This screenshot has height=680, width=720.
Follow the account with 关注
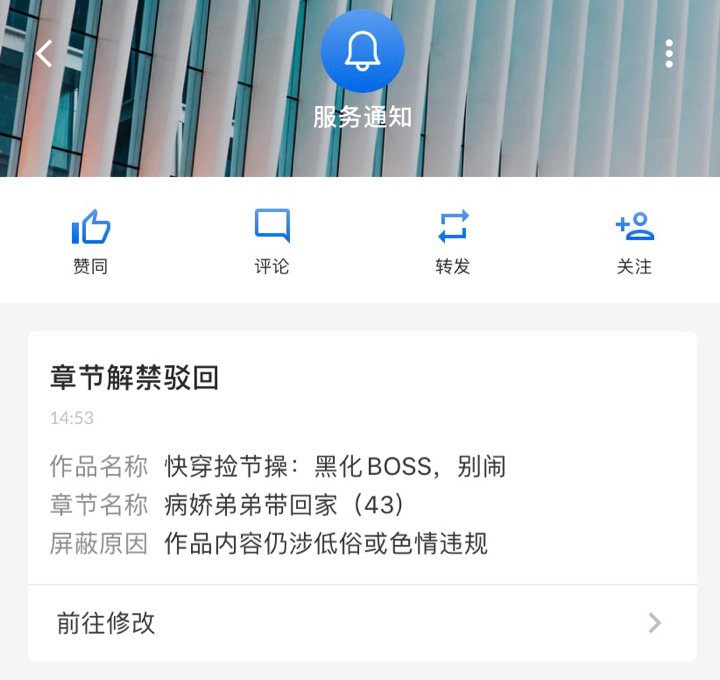click(x=634, y=241)
